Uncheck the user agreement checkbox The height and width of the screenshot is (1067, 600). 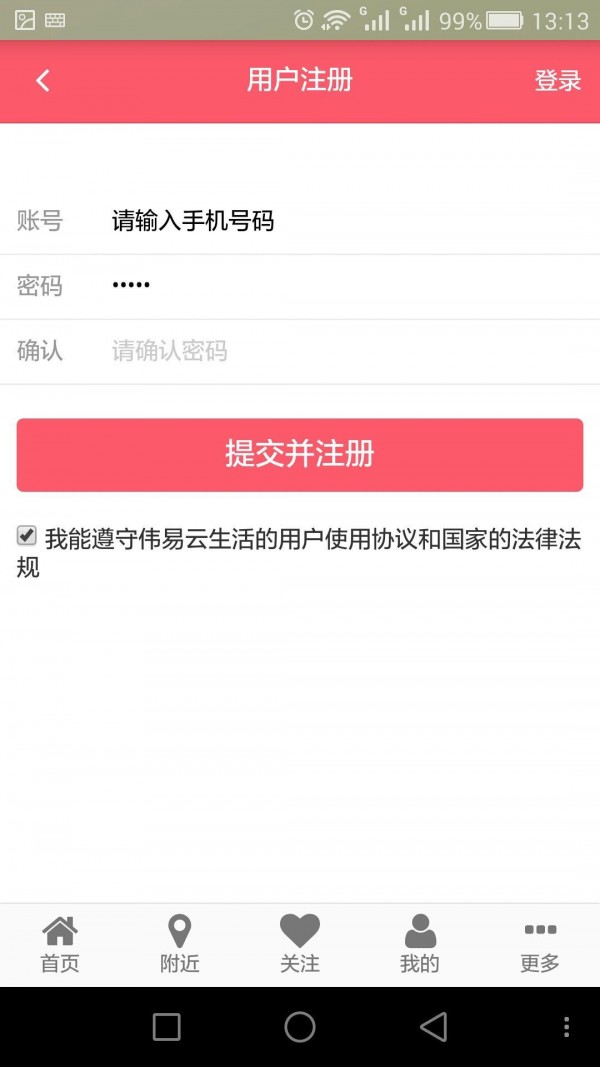point(27,536)
